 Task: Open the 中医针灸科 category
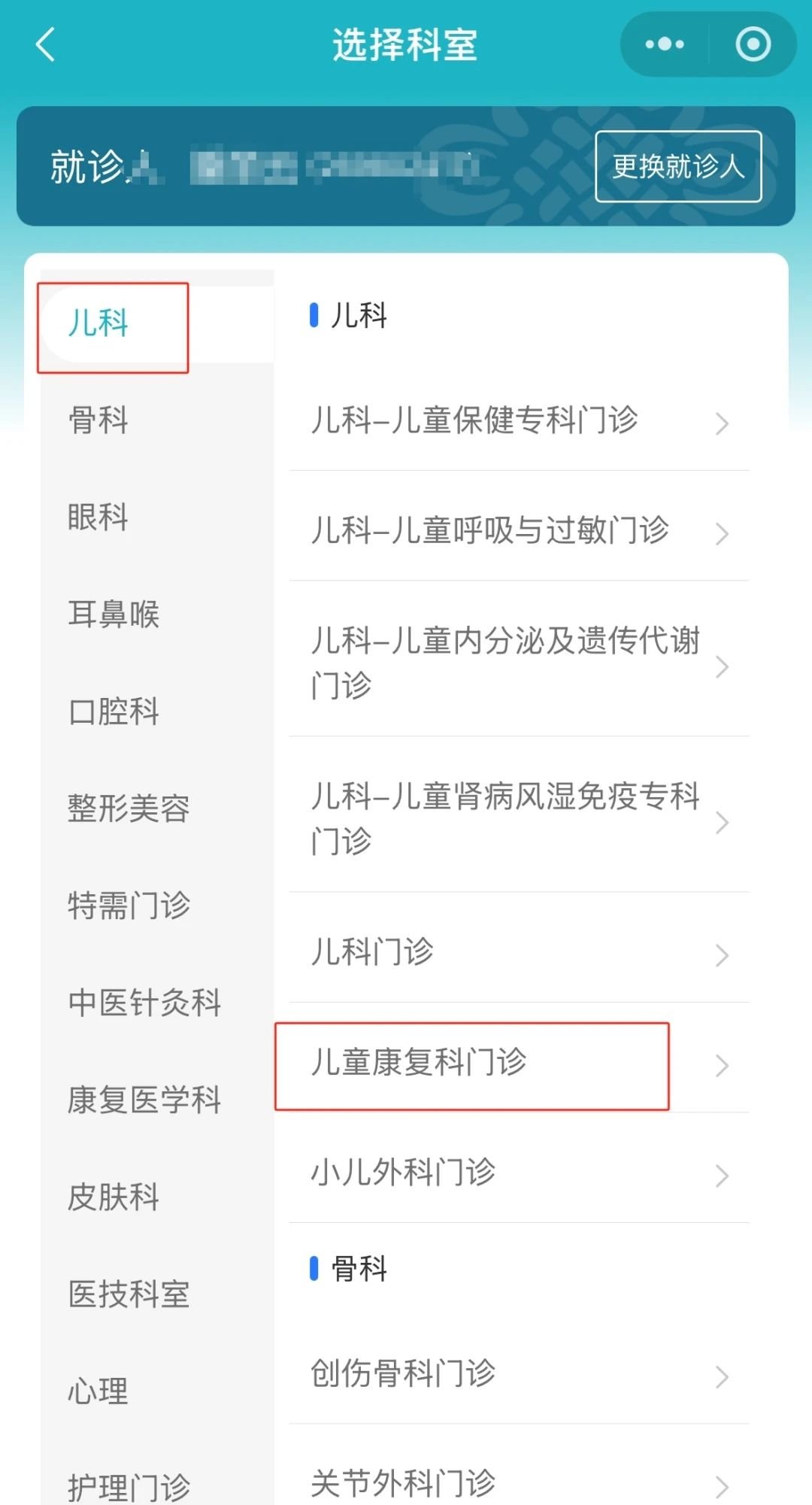click(x=144, y=1002)
